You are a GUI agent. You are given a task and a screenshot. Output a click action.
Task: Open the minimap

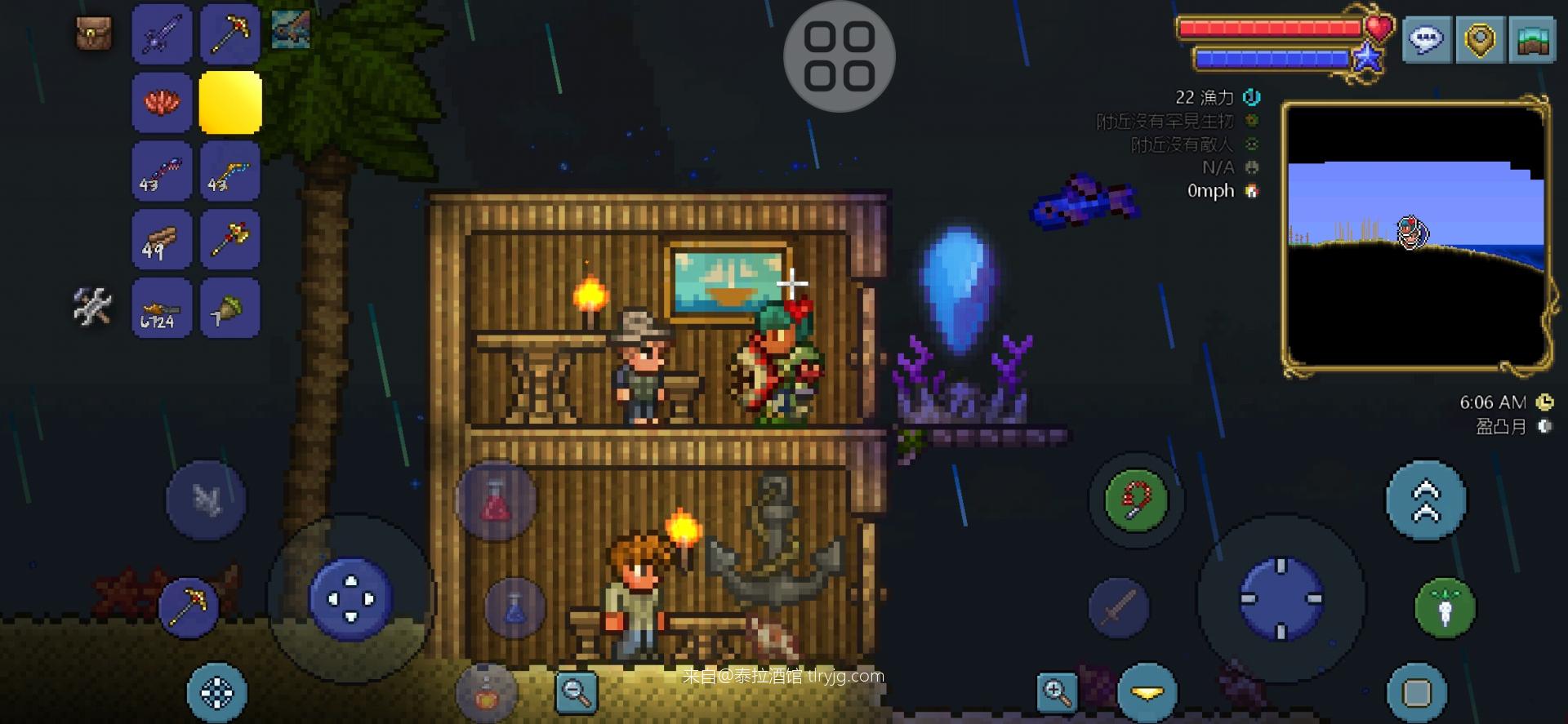(1415, 237)
